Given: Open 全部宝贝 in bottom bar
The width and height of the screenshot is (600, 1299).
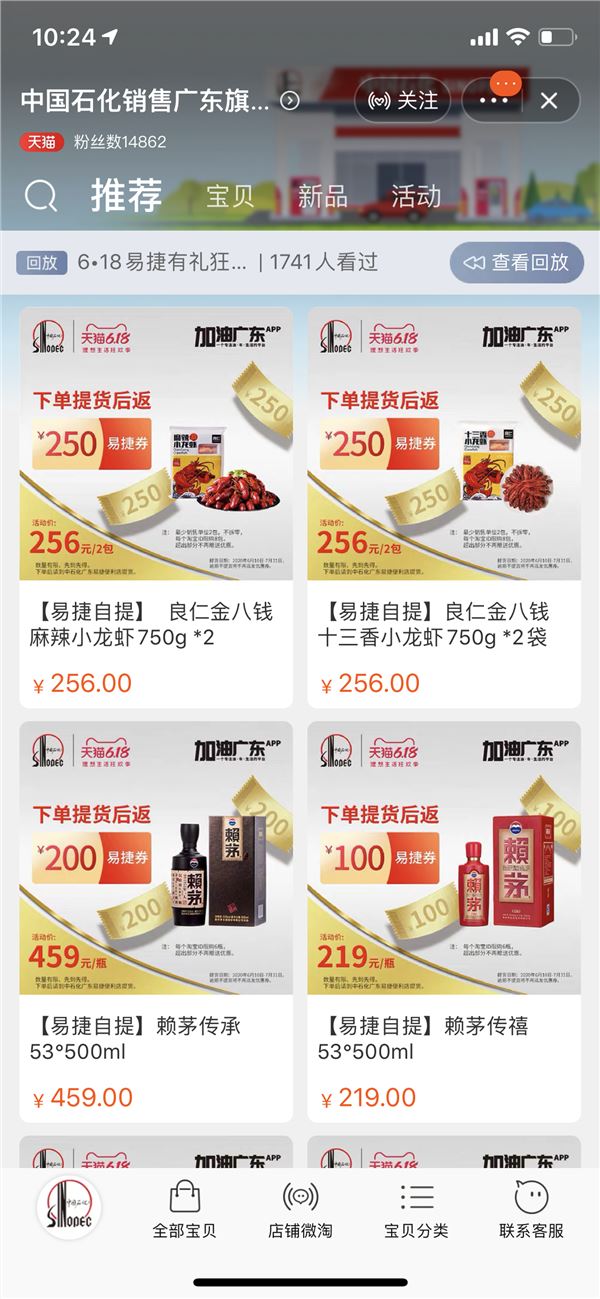Looking at the screenshot, I should [x=184, y=1208].
